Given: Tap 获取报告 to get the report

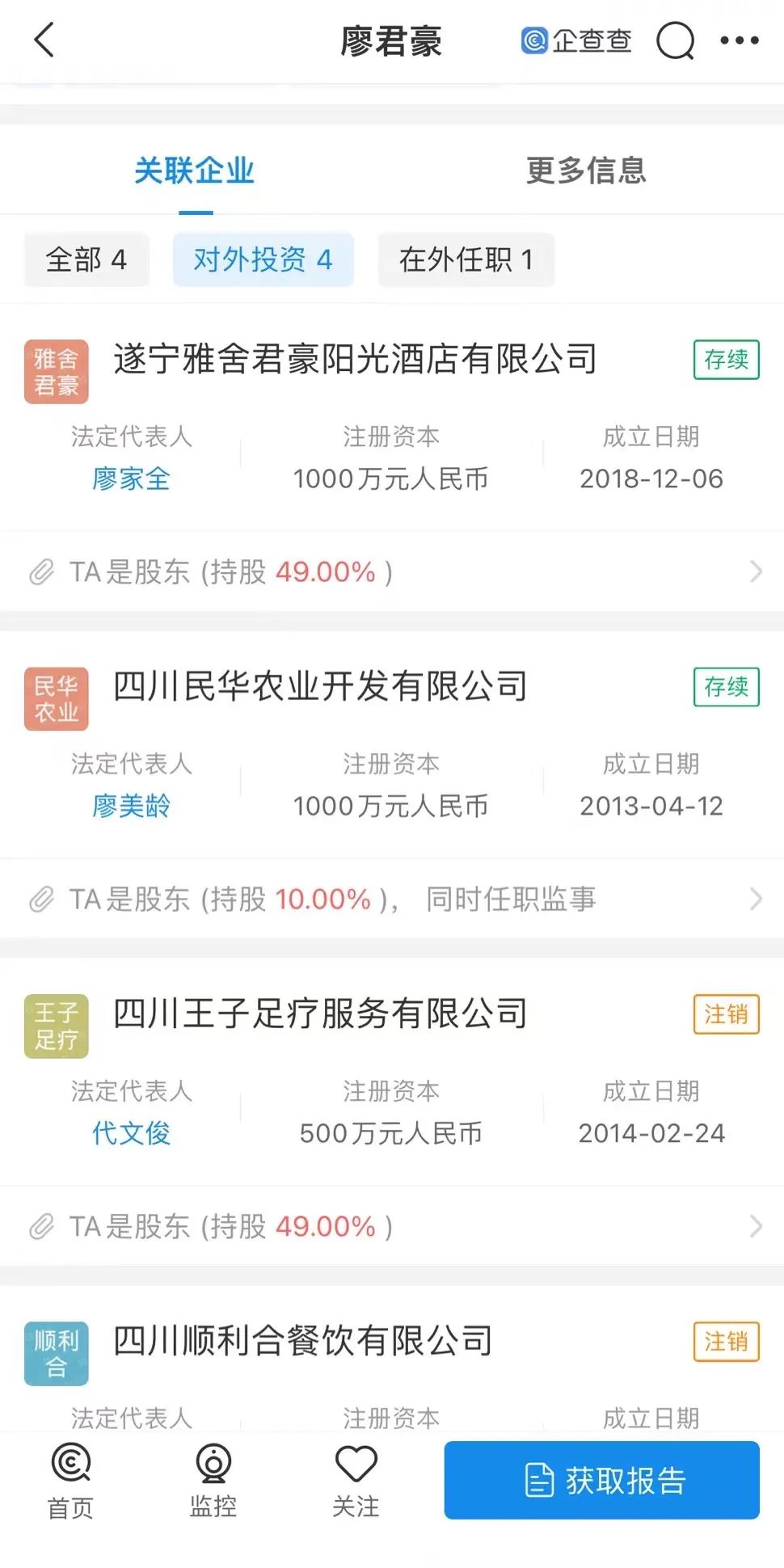Looking at the screenshot, I should click(601, 1480).
